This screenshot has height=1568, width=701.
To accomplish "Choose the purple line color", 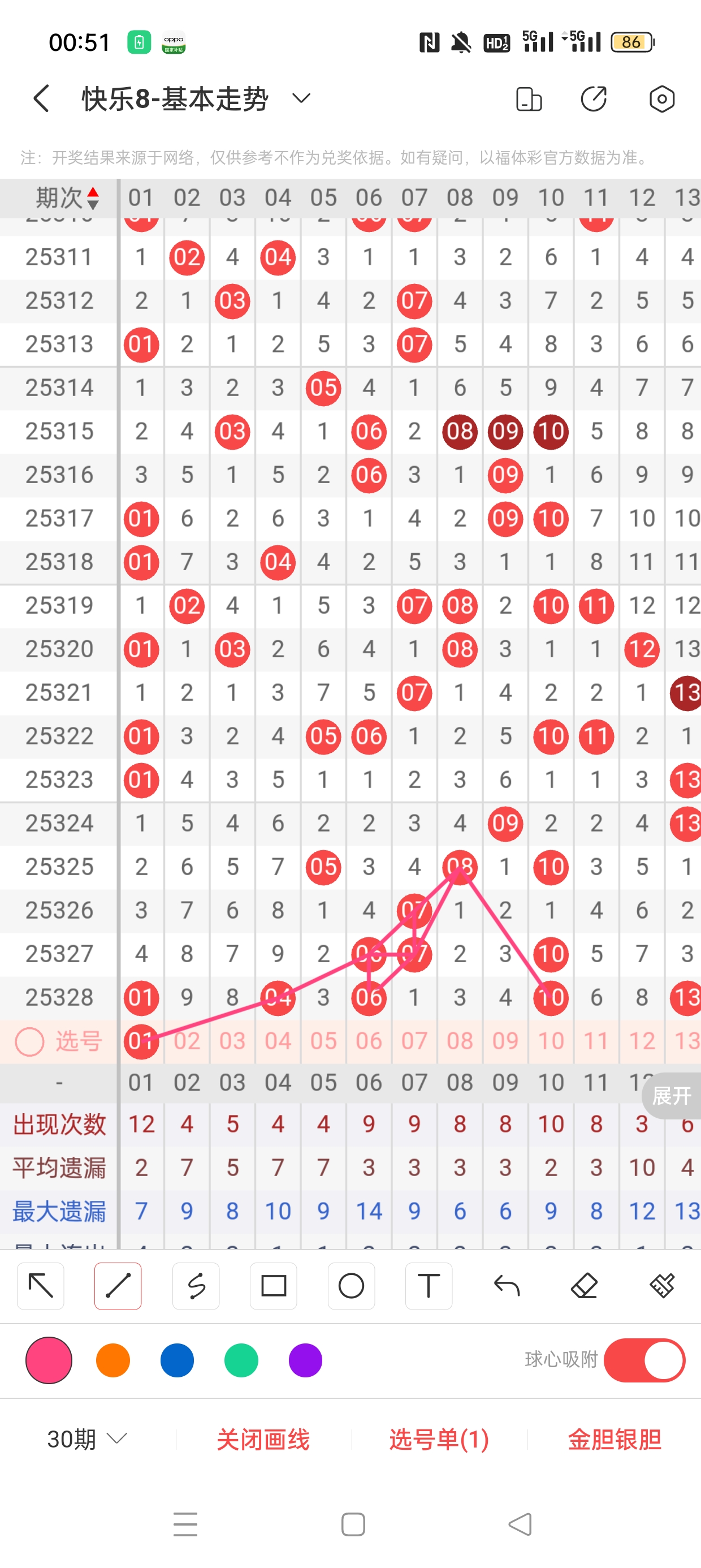I will [305, 1360].
